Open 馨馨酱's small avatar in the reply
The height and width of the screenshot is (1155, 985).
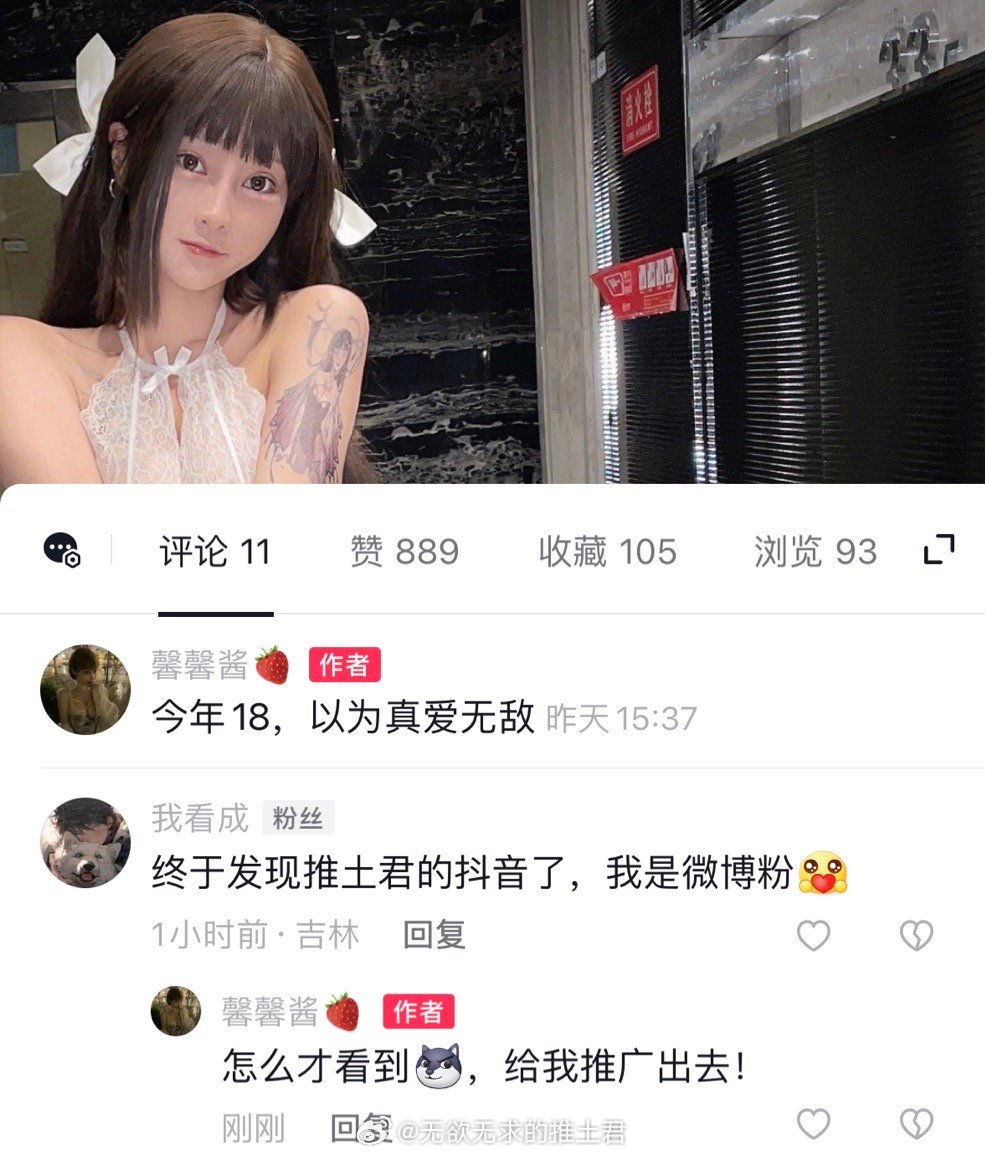click(176, 1011)
